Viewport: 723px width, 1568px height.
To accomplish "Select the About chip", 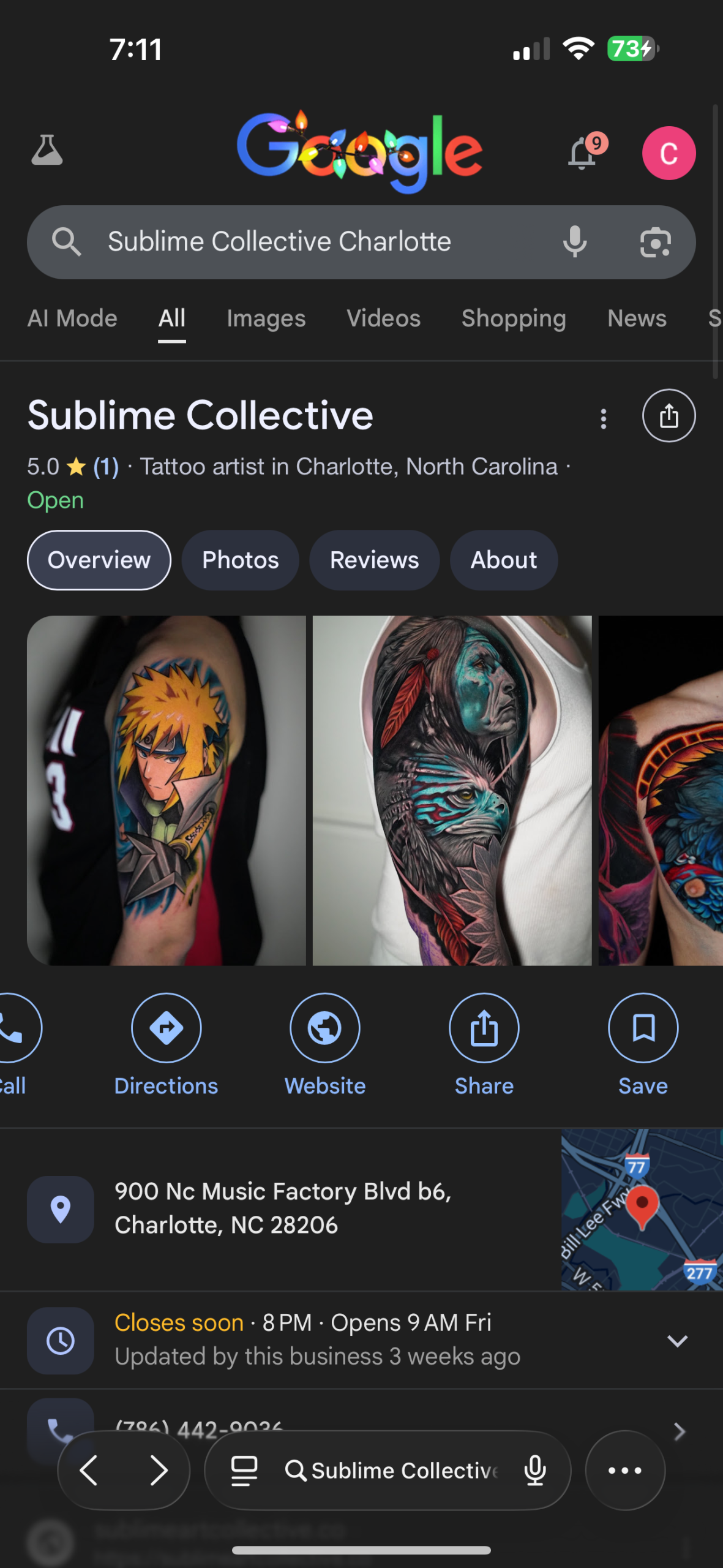I will 503,560.
